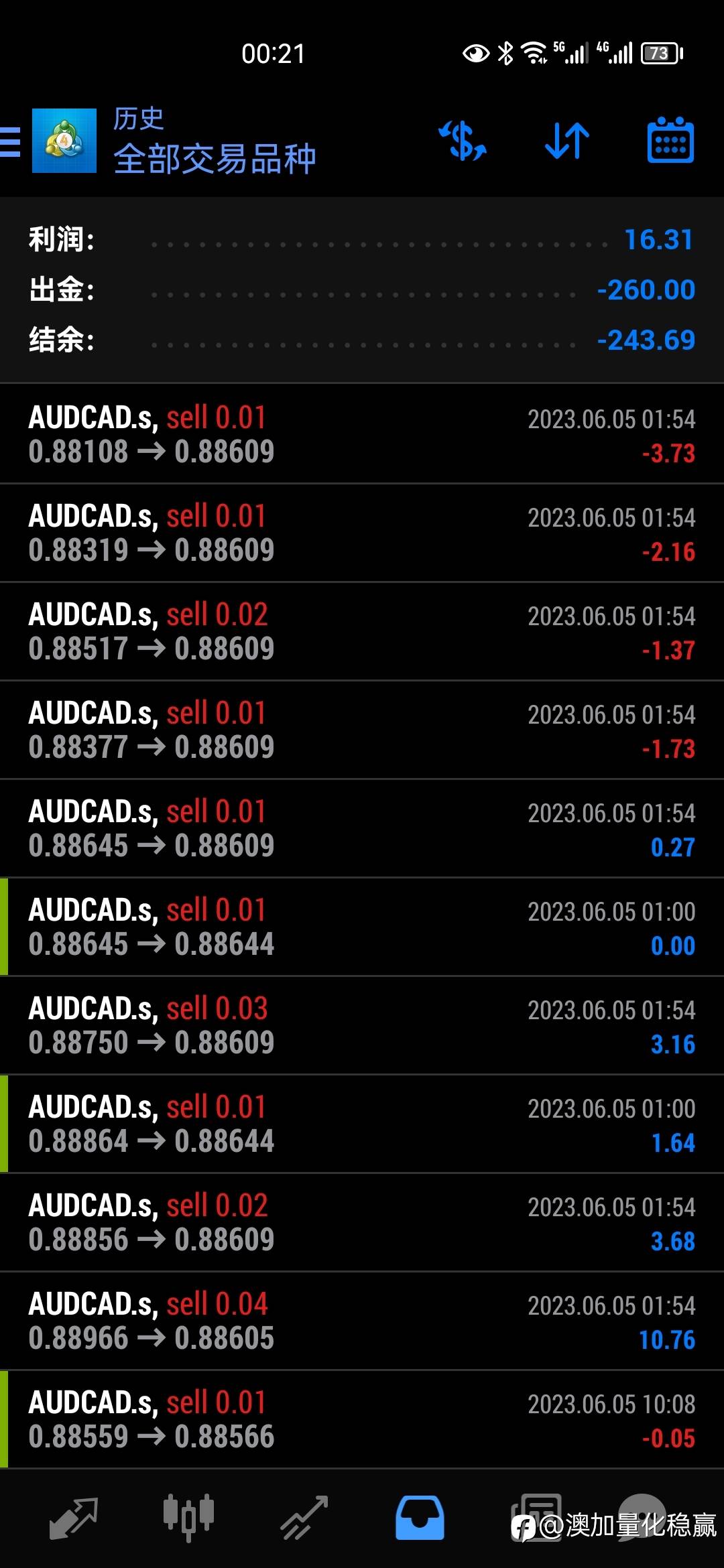Expand the trade opened at 0.88864
Viewport: 724px width, 1568px height.
point(362,1124)
